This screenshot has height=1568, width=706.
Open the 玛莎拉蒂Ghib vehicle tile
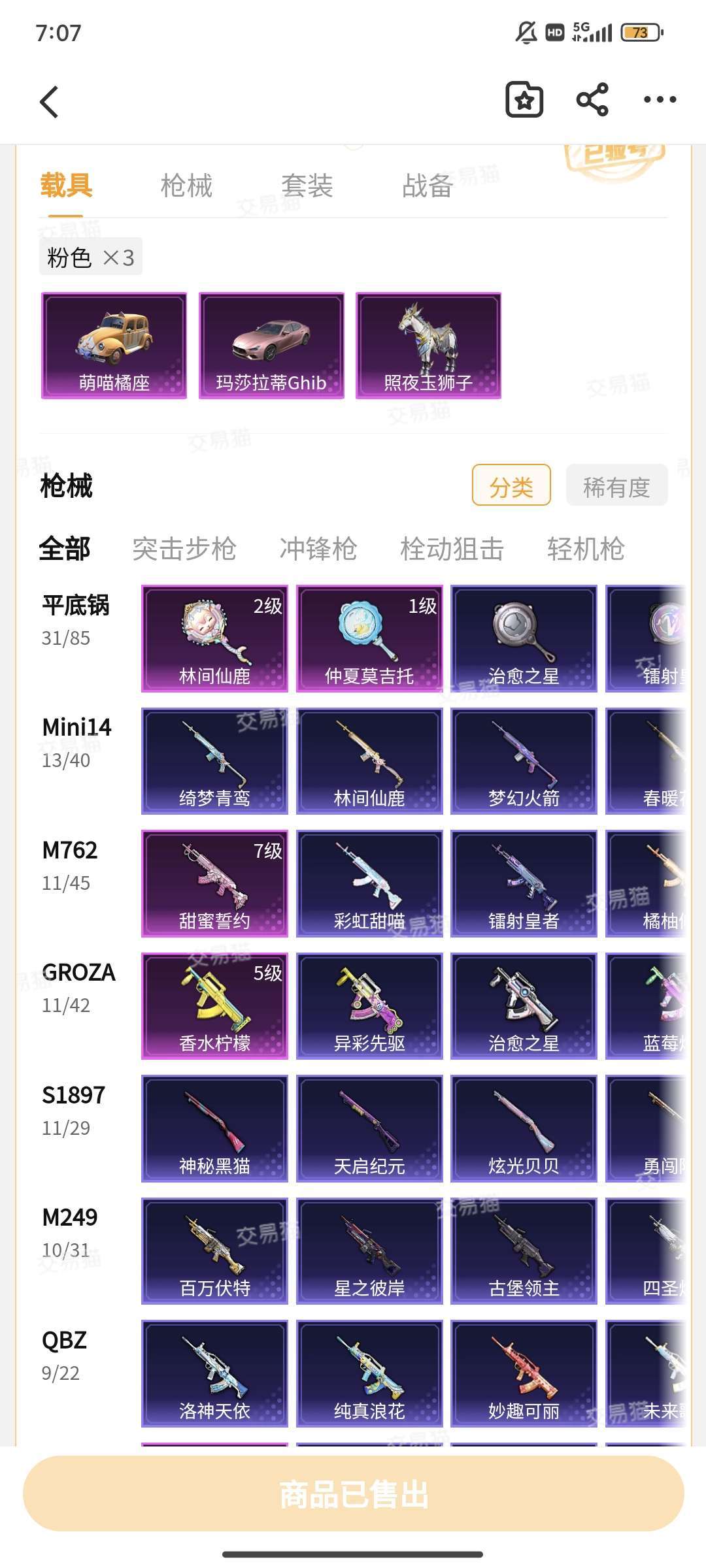pos(271,346)
